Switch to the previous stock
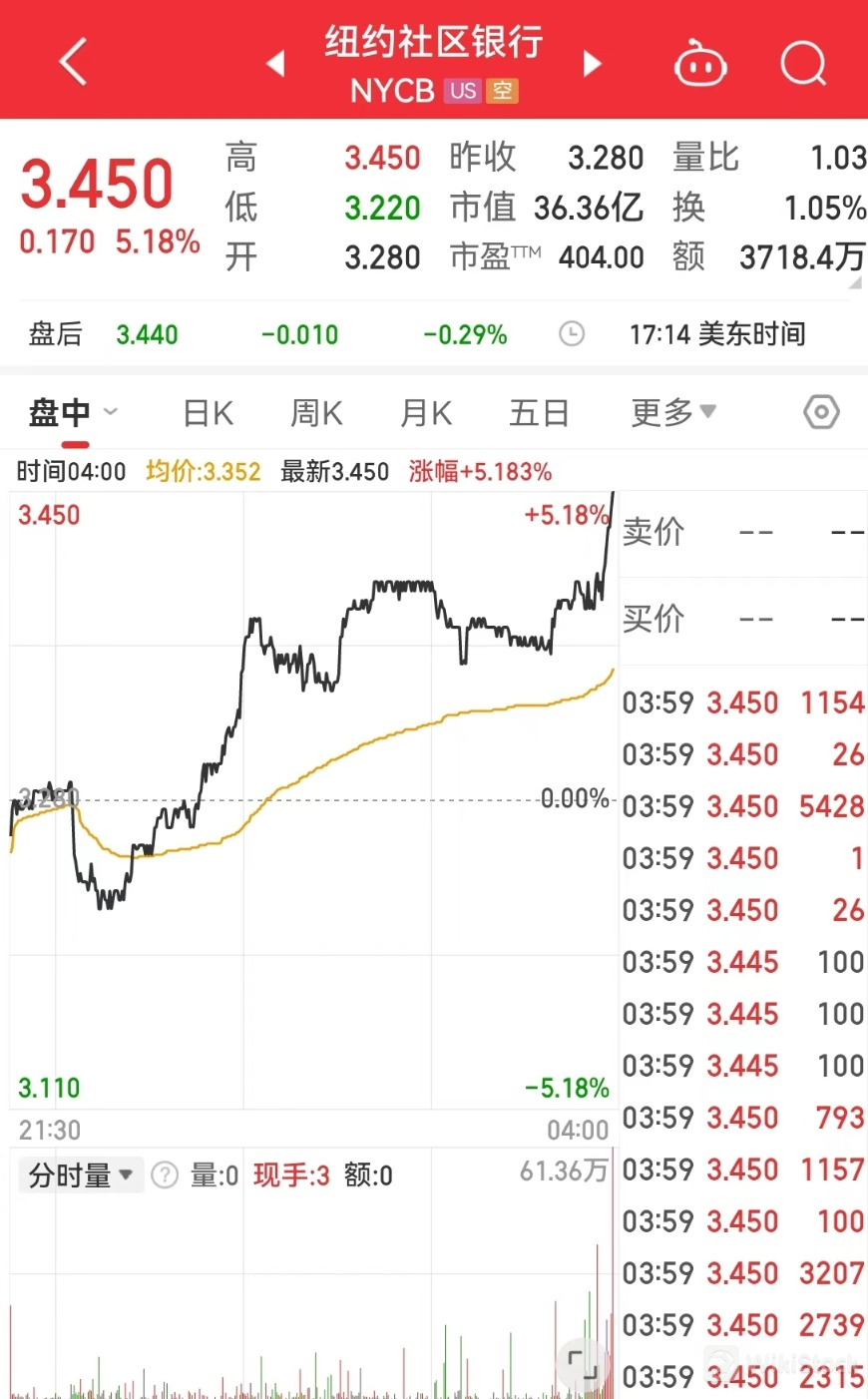The width and height of the screenshot is (868, 1399). click(x=276, y=64)
